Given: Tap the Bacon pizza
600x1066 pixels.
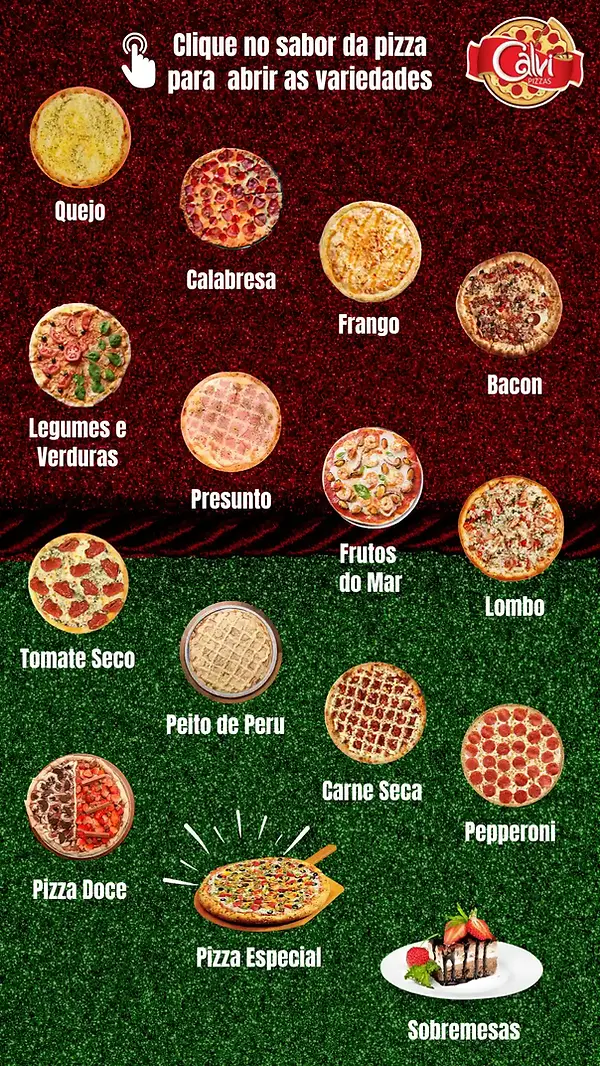Looking at the screenshot, I should pos(509,304).
